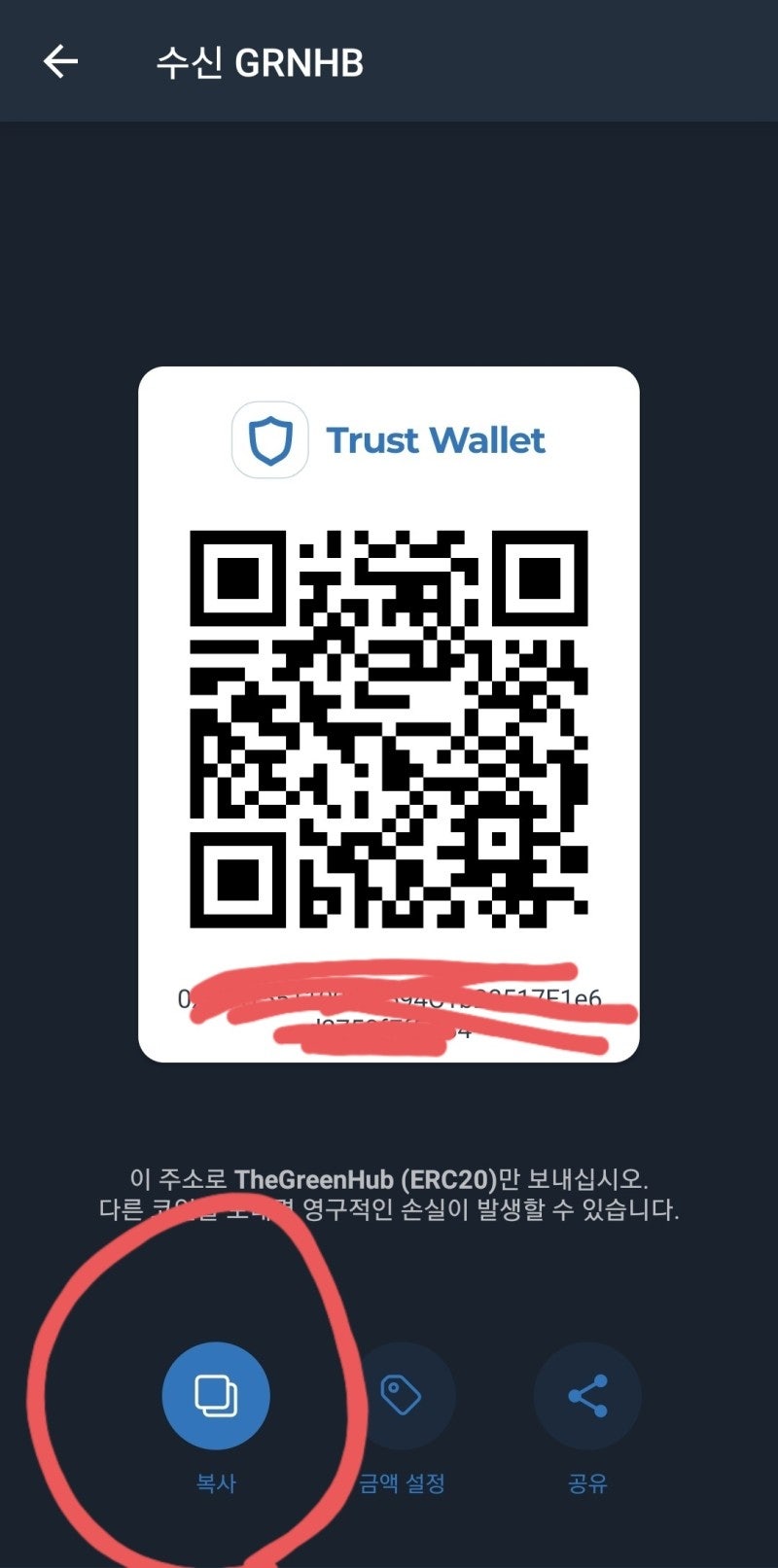Image resolution: width=778 pixels, height=1568 pixels.
Task: Go back from the GRNHB receive screen
Action: pyautogui.click(x=60, y=62)
